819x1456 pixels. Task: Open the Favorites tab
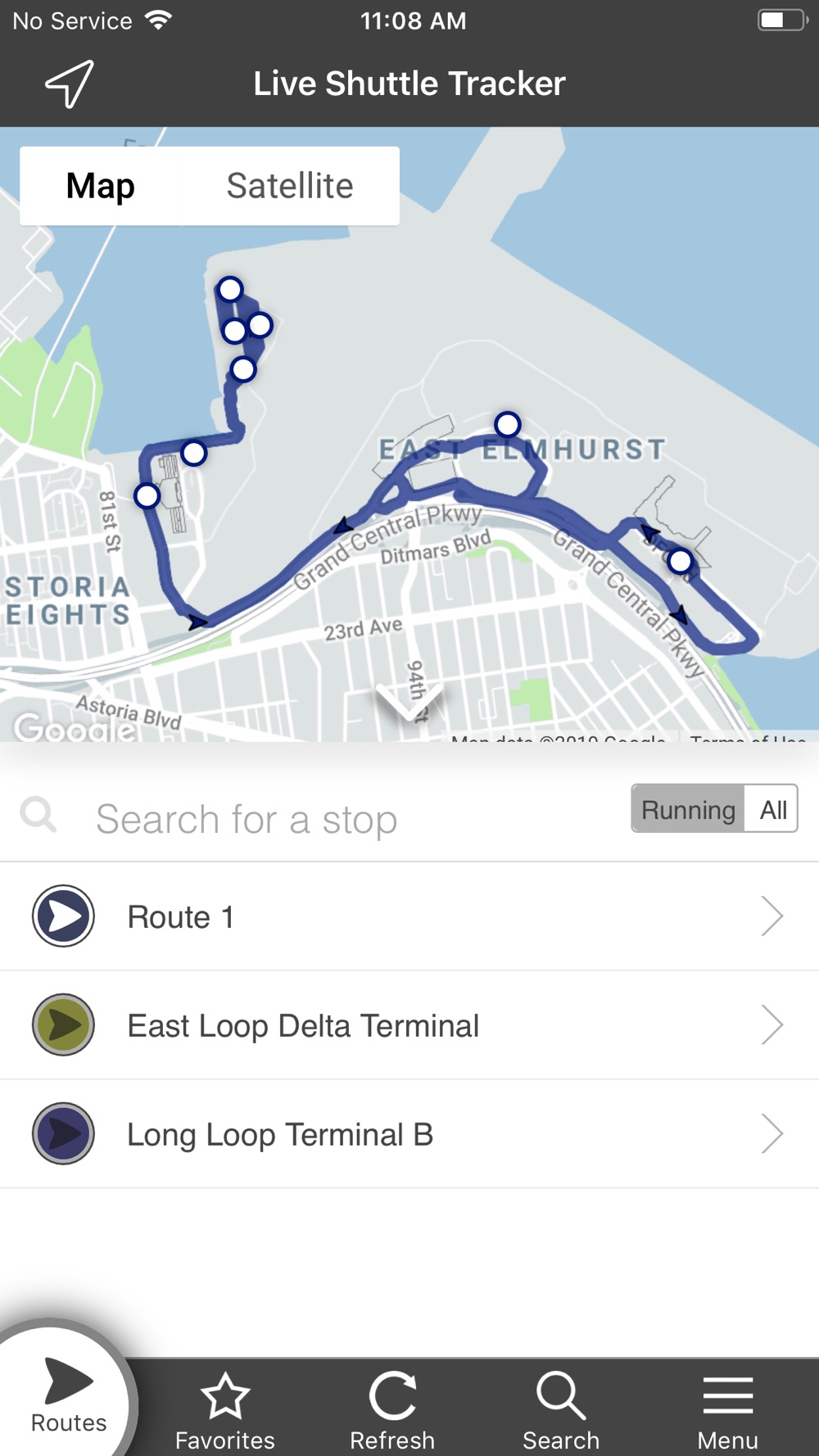click(225, 1410)
